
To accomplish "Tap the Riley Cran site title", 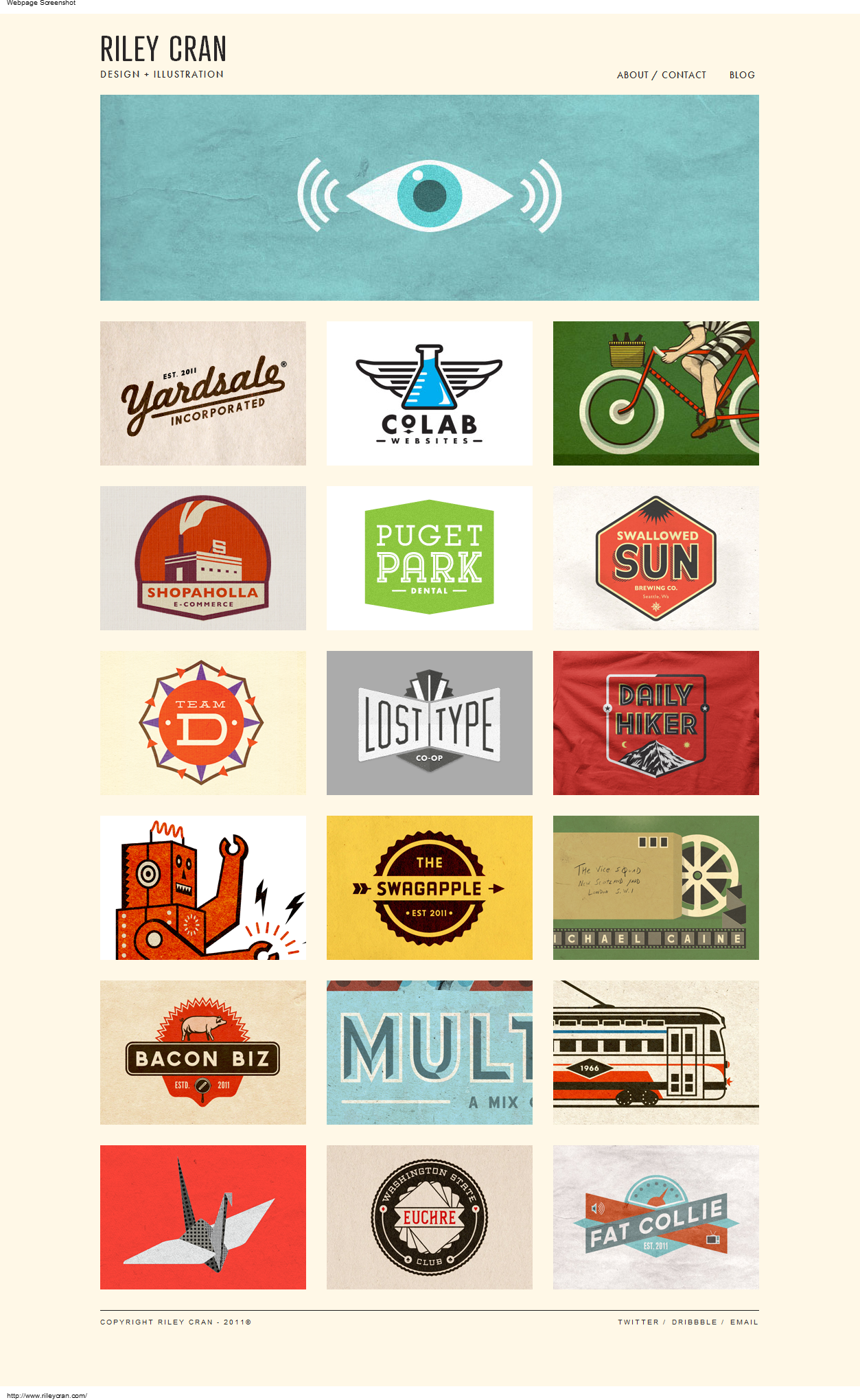I will (163, 49).
